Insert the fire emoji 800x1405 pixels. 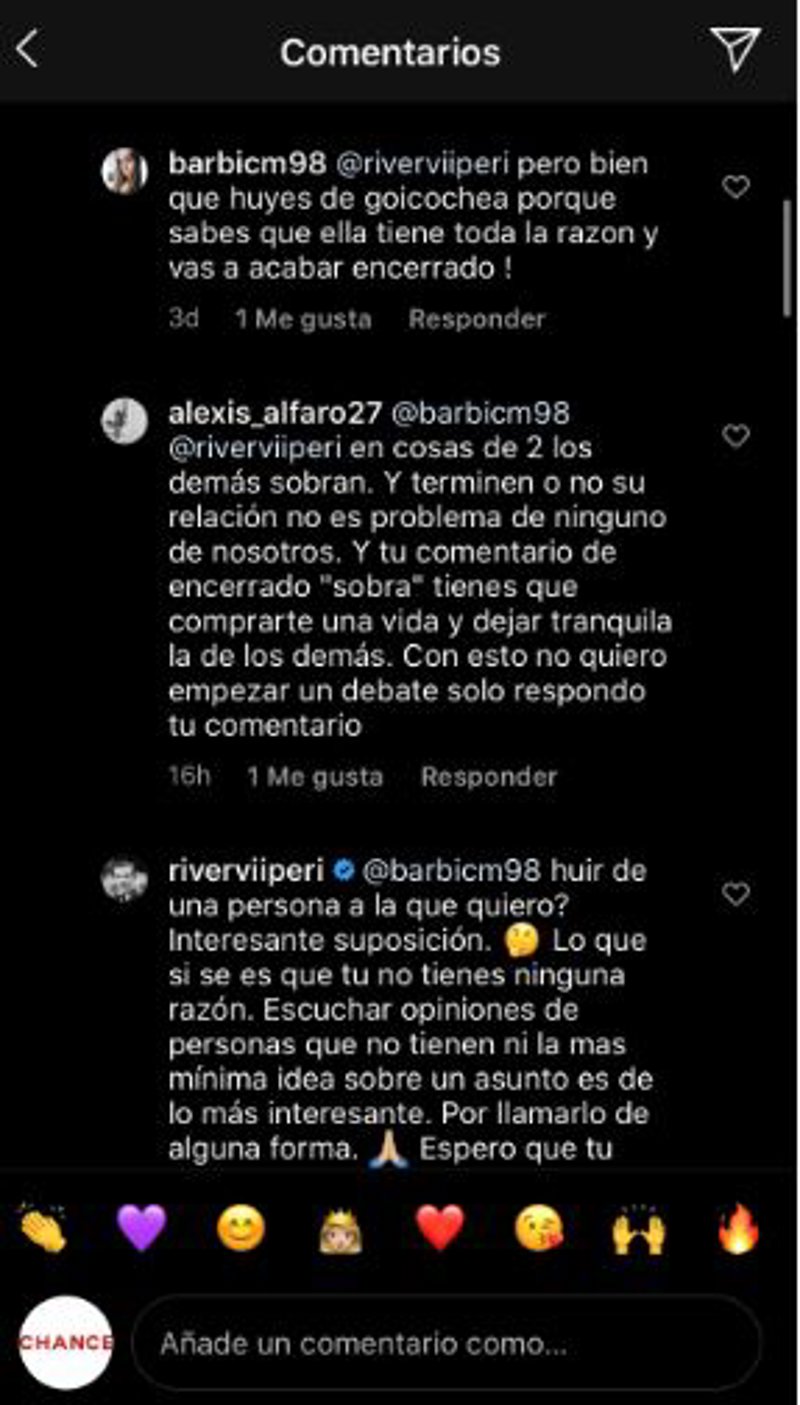(739, 1229)
